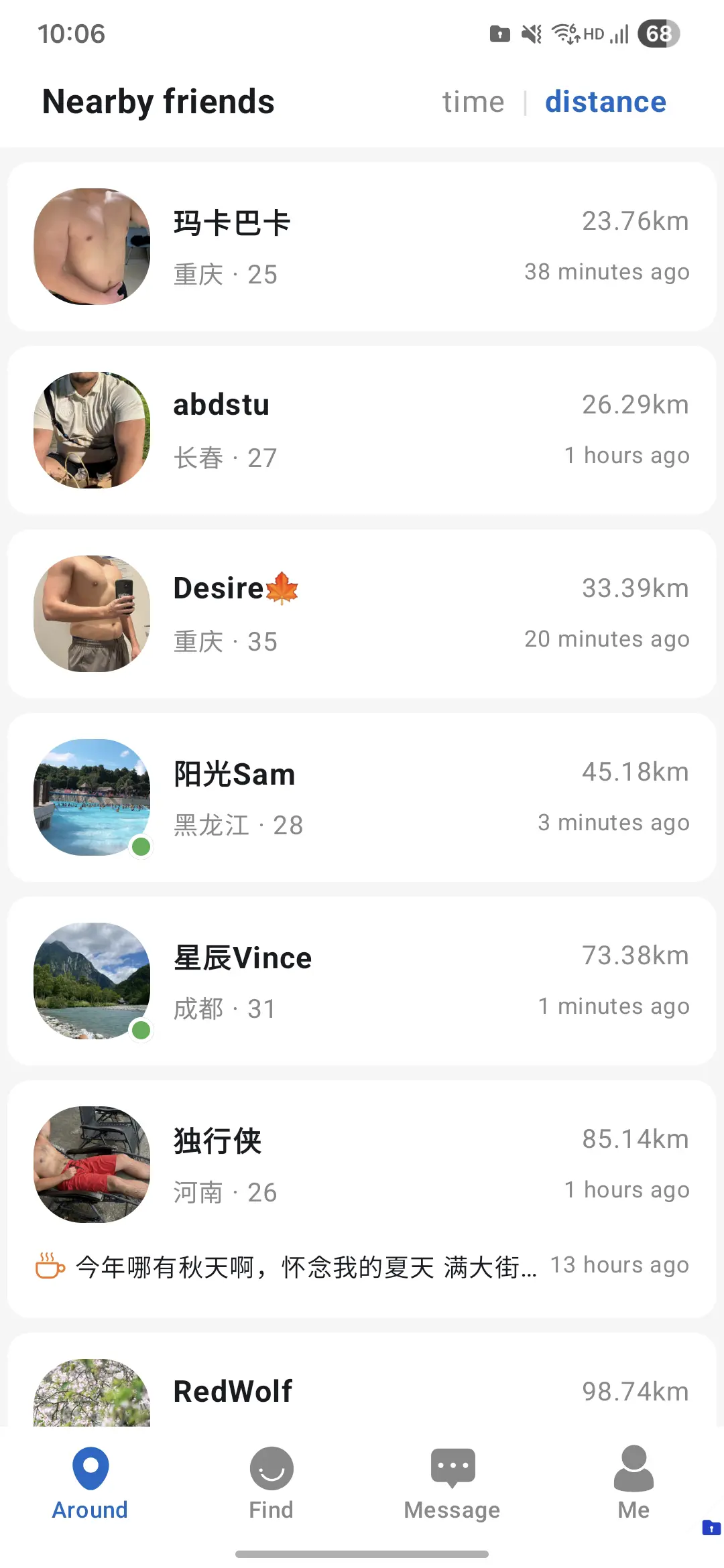724x1568 pixels.
Task: Tap the battery indicator showing 68
Action: click(x=659, y=33)
